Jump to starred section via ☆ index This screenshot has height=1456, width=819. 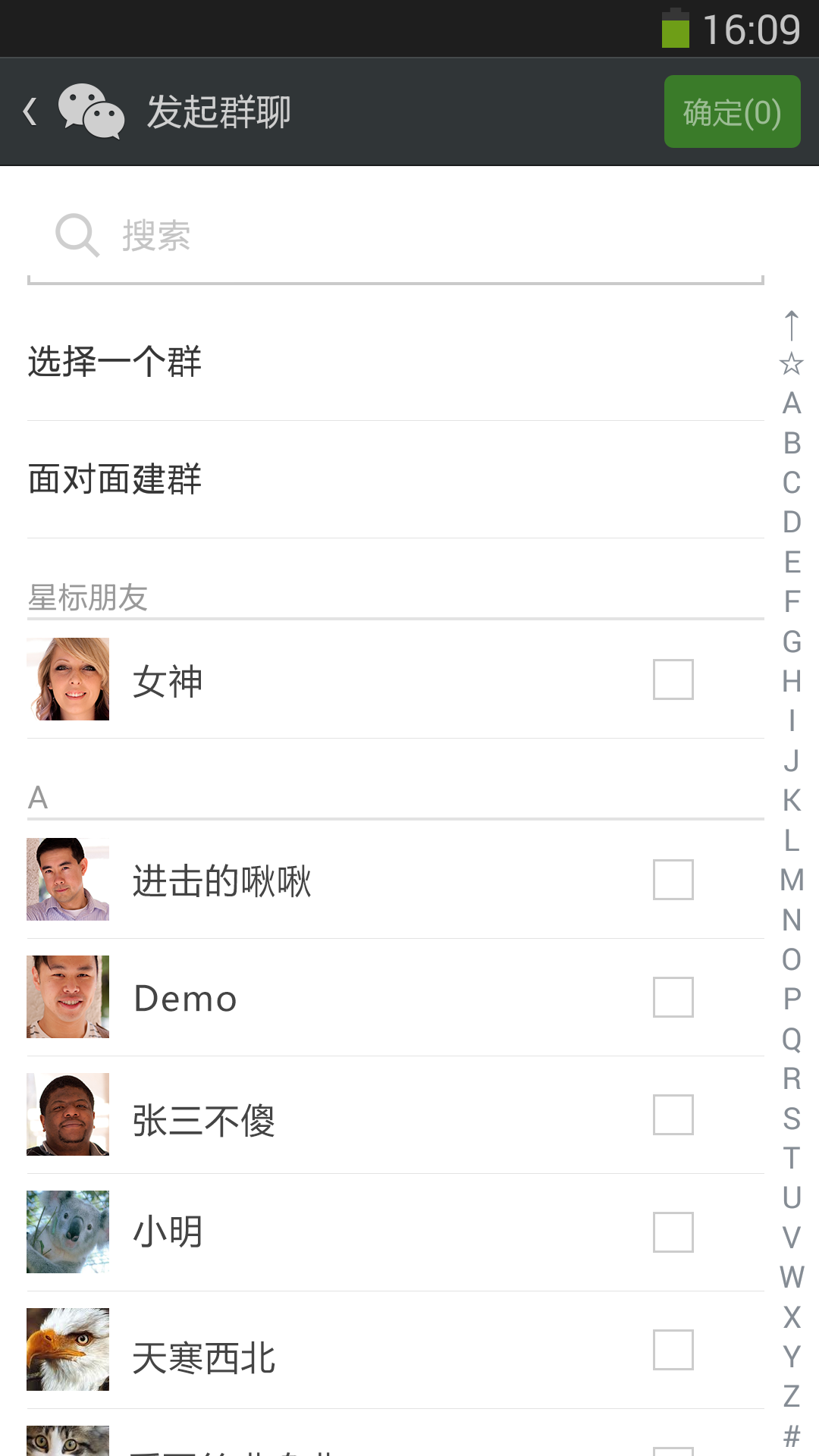(x=792, y=364)
